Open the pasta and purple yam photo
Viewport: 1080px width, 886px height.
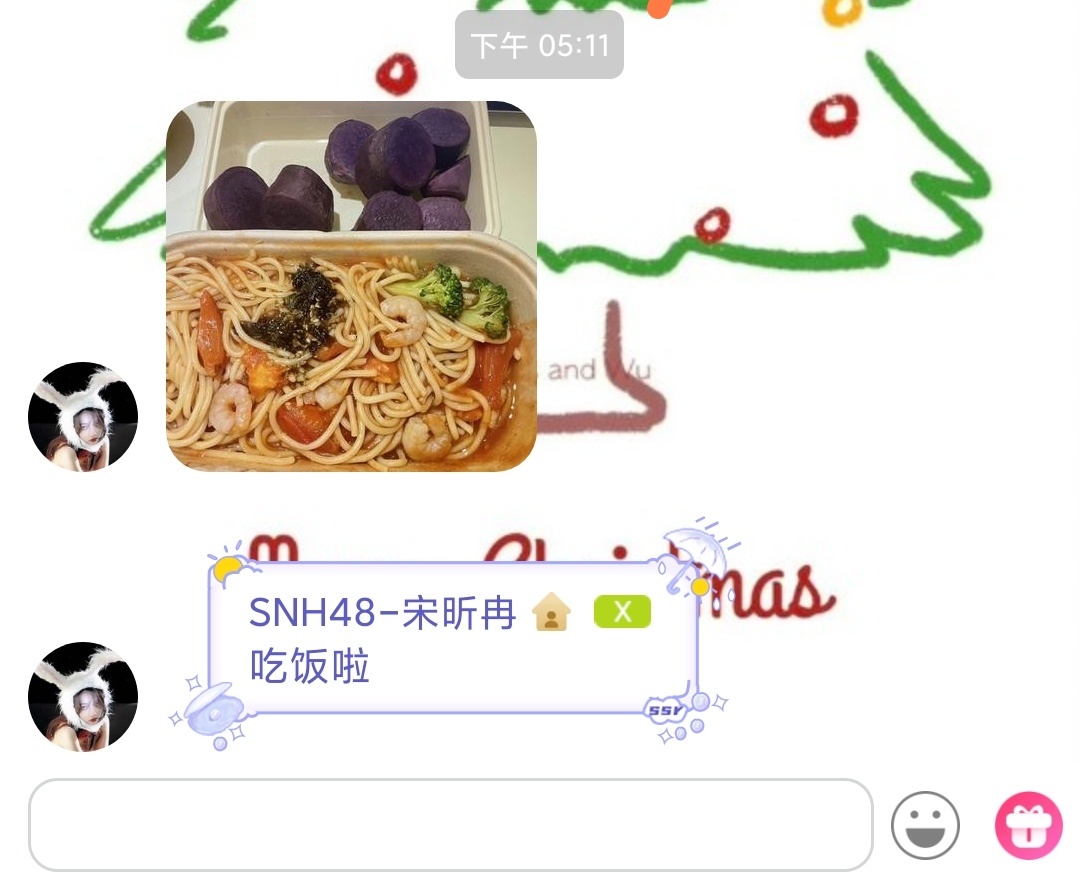click(x=351, y=286)
